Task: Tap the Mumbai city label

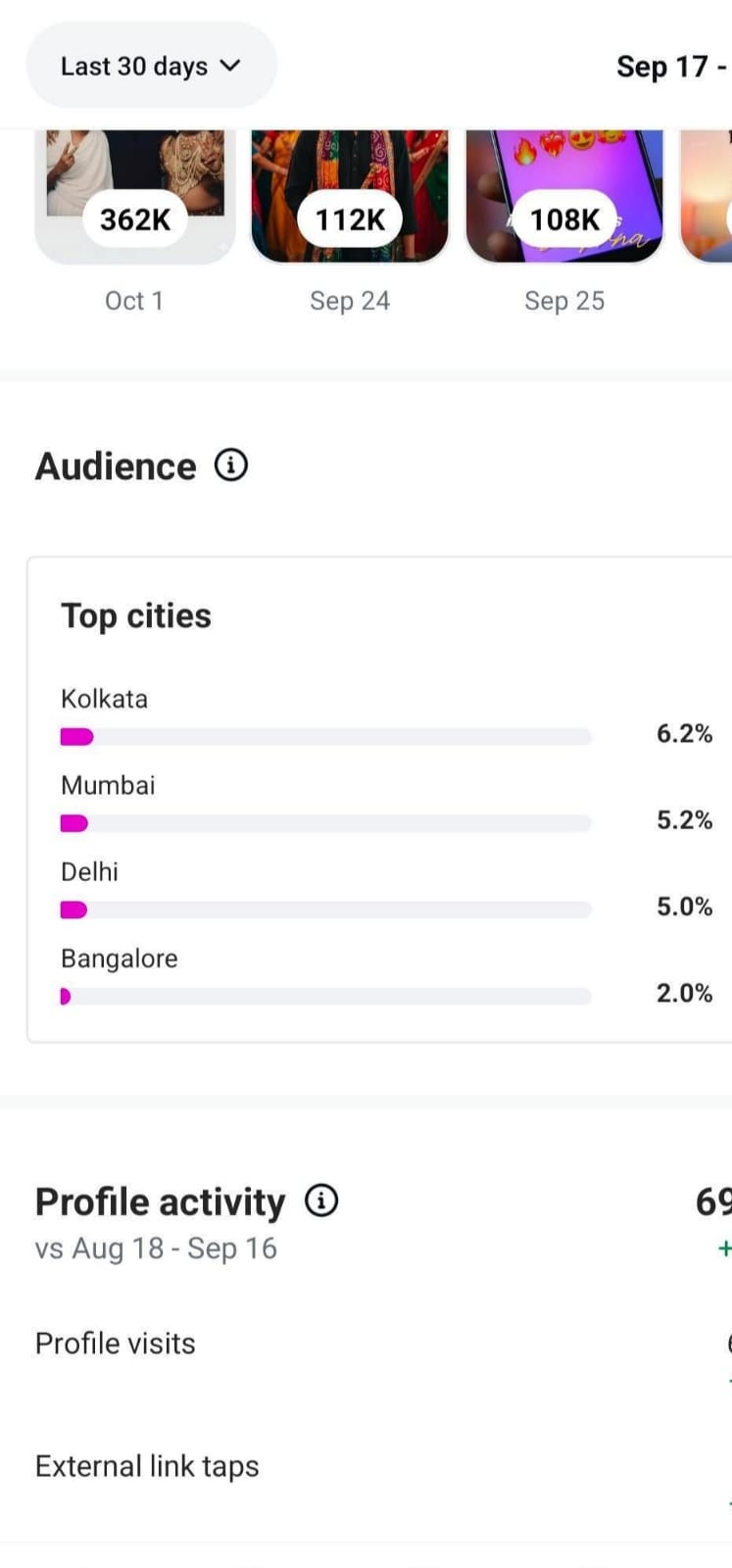Action: point(108,784)
